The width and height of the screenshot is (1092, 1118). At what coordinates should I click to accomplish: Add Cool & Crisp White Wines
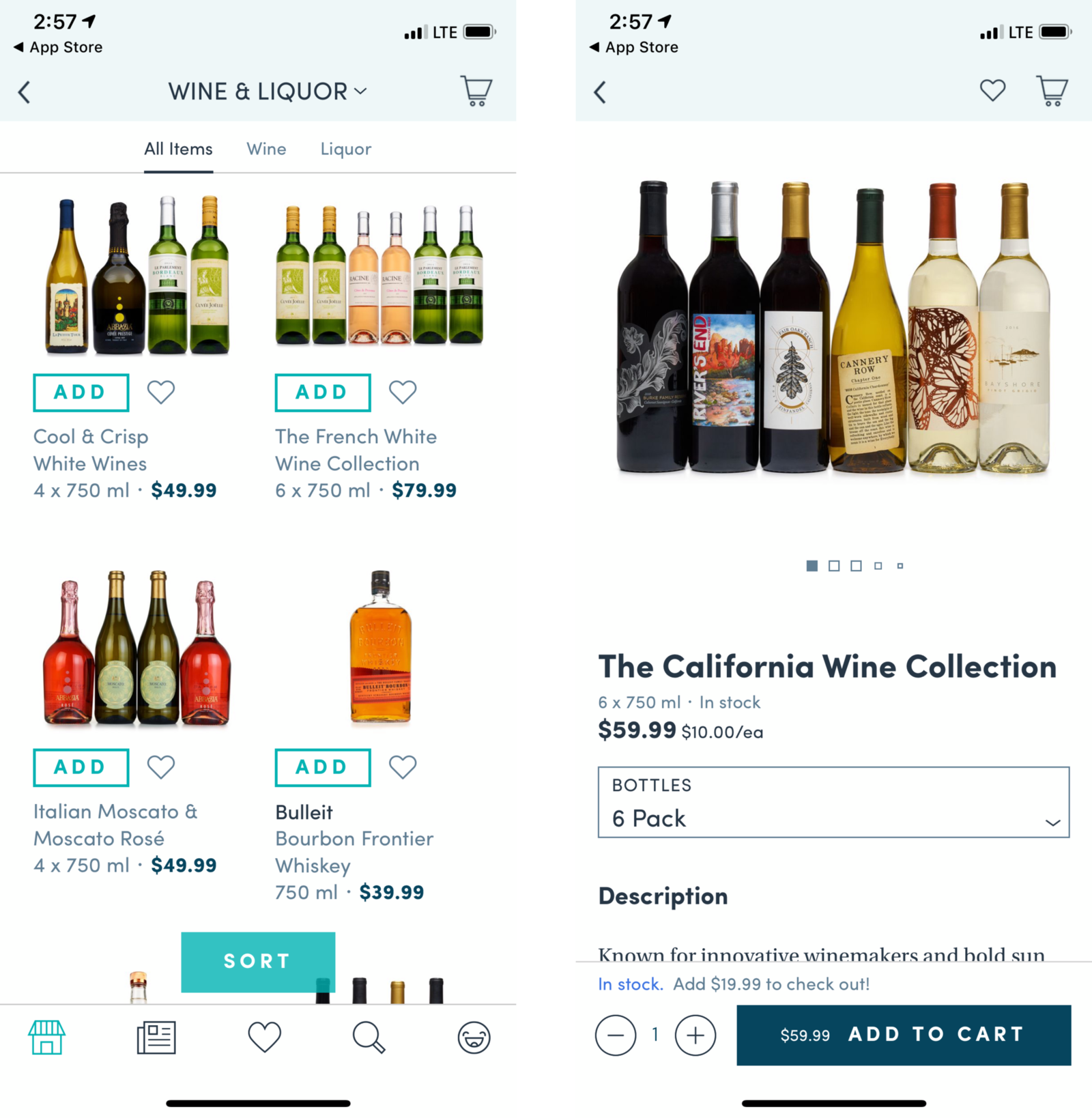tap(81, 392)
